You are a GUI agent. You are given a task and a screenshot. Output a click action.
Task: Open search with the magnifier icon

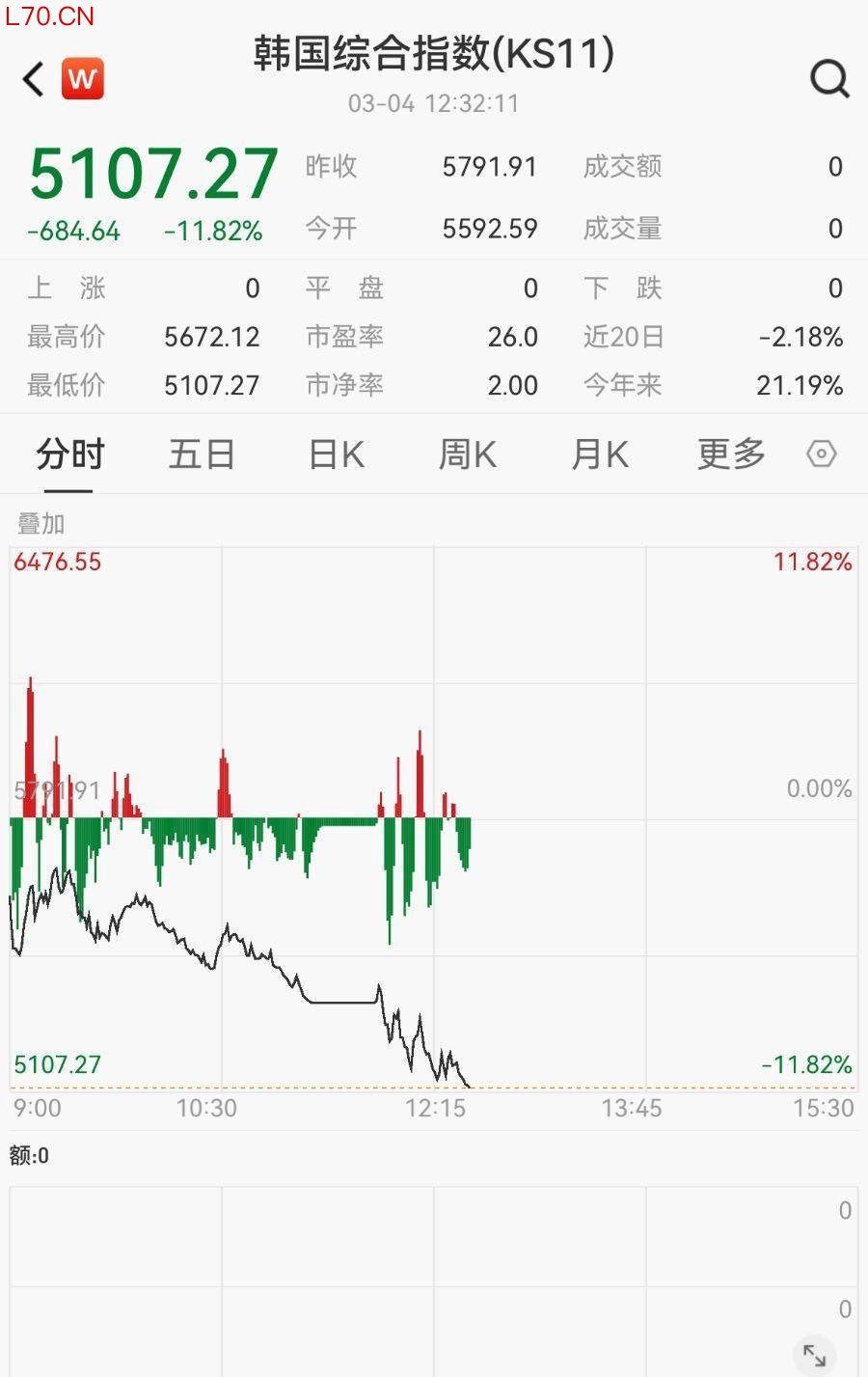[829, 79]
